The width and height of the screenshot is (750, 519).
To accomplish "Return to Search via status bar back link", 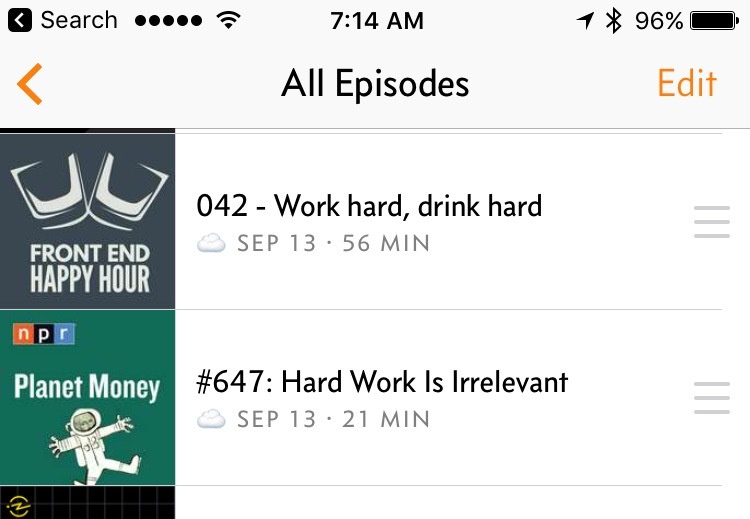I will click(64, 20).
